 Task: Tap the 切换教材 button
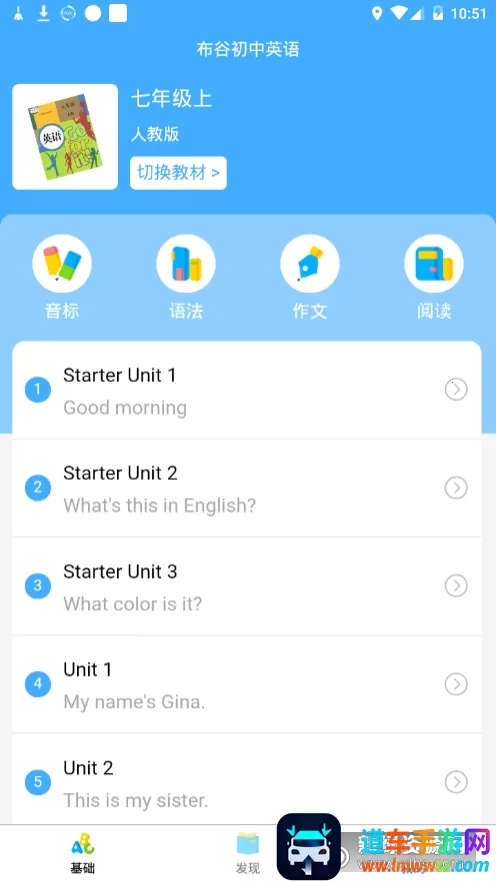(178, 173)
